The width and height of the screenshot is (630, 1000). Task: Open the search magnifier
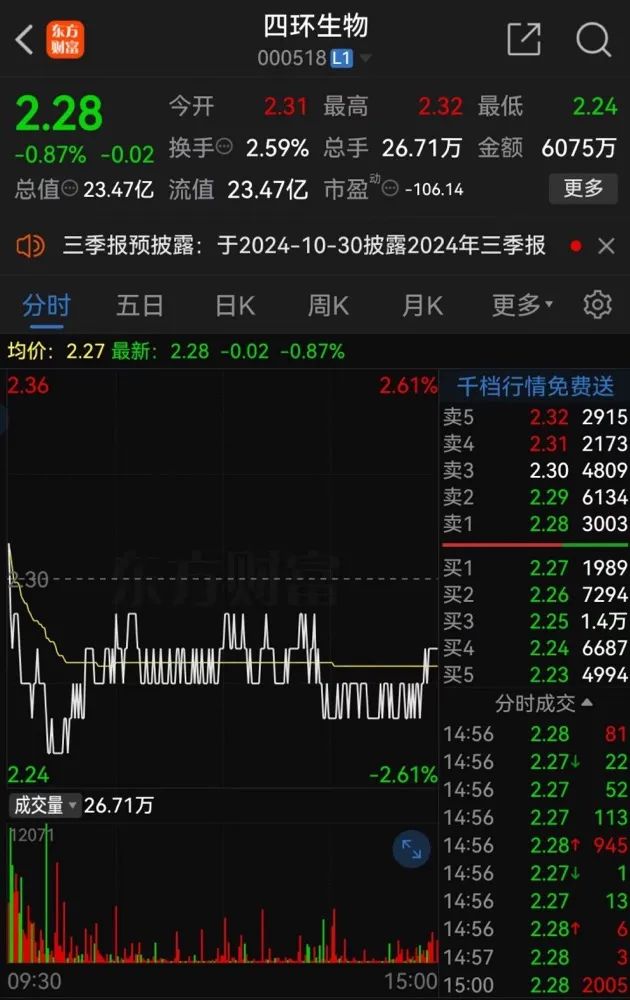pos(593,40)
